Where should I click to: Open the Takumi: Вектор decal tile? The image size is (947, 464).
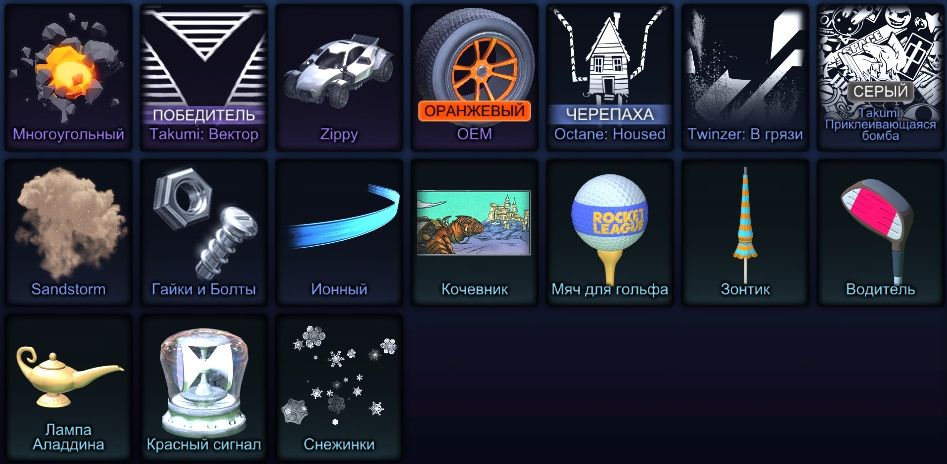coord(204,77)
